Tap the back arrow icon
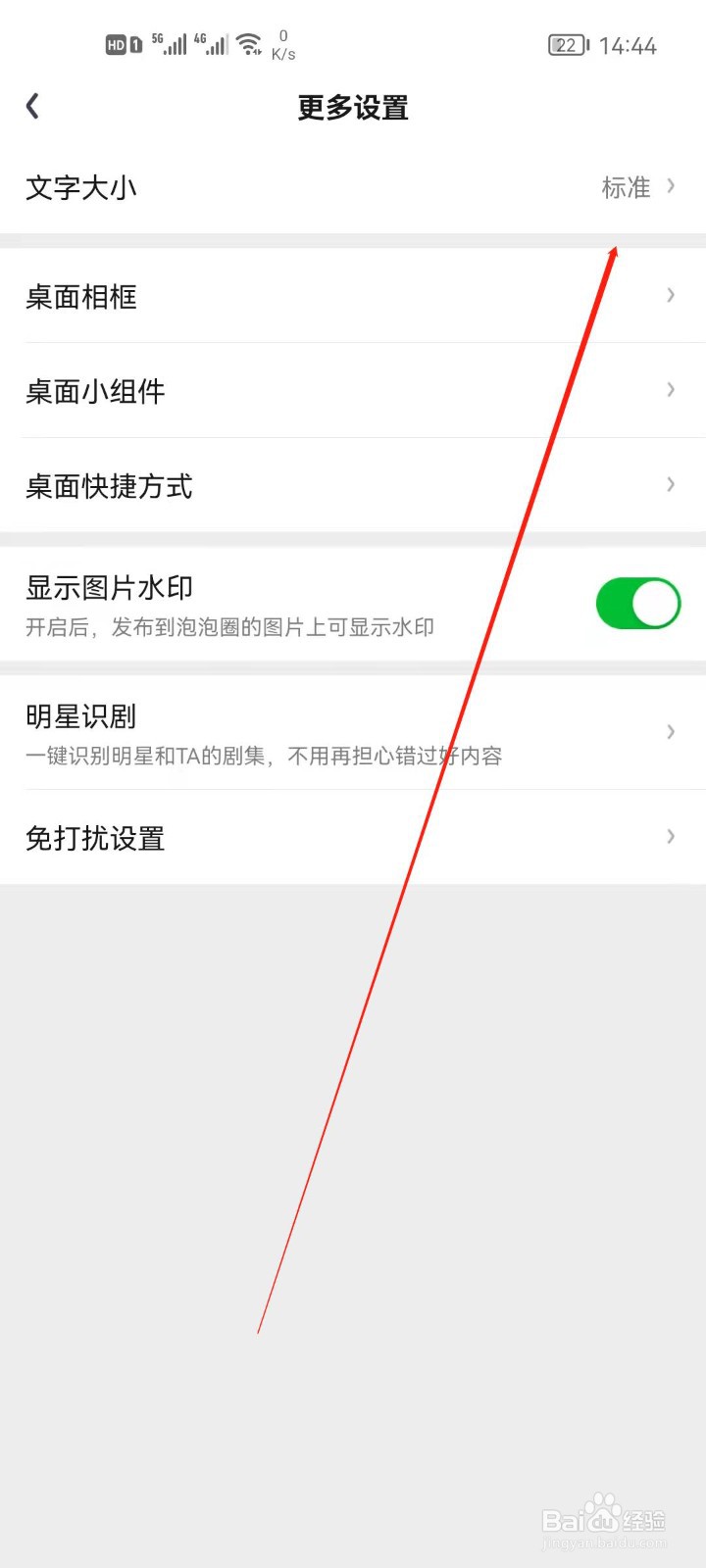This screenshot has width=706, height=1568. click(x=32, y=105)
